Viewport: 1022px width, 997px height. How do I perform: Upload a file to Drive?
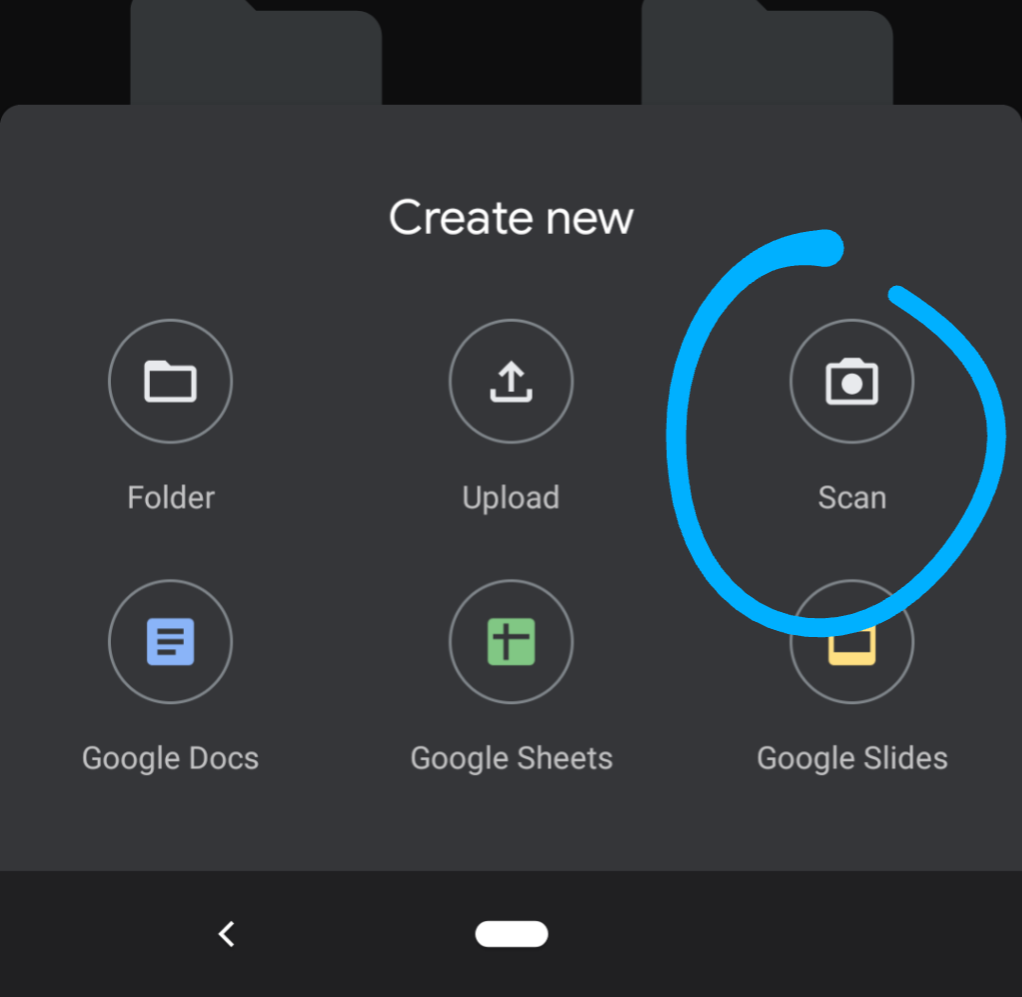(x=511, y=382)
